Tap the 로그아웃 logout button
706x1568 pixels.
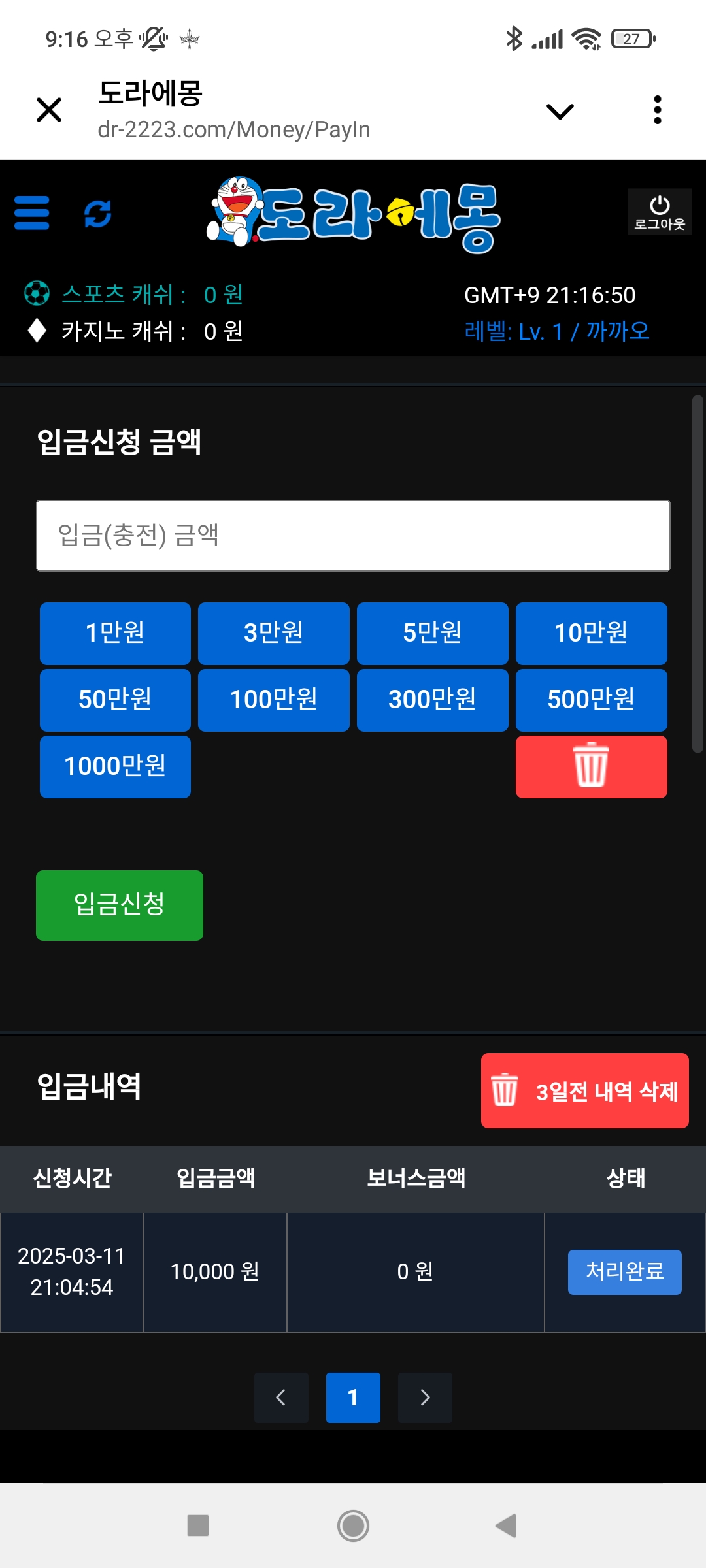(x=660, y=212)
